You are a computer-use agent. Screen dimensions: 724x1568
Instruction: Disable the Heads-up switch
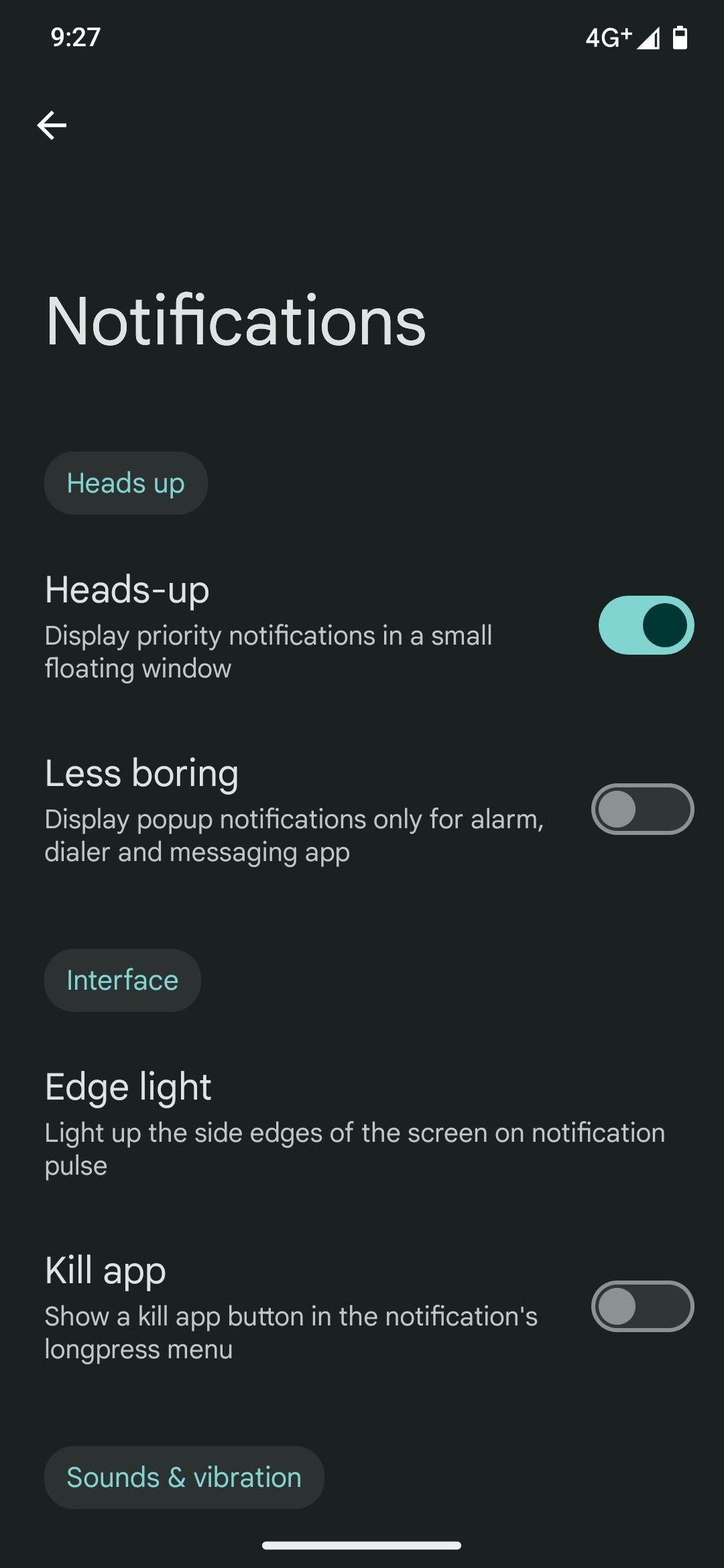coord(646,625)
